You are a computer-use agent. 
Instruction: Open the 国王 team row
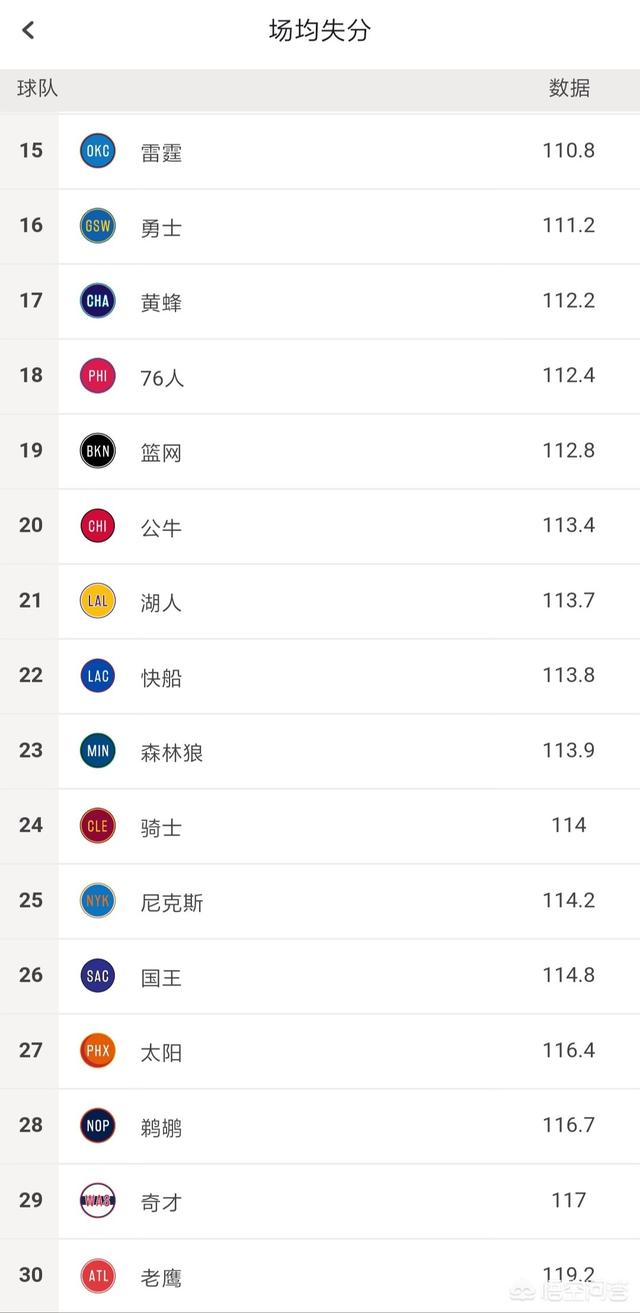pos(320,976)
